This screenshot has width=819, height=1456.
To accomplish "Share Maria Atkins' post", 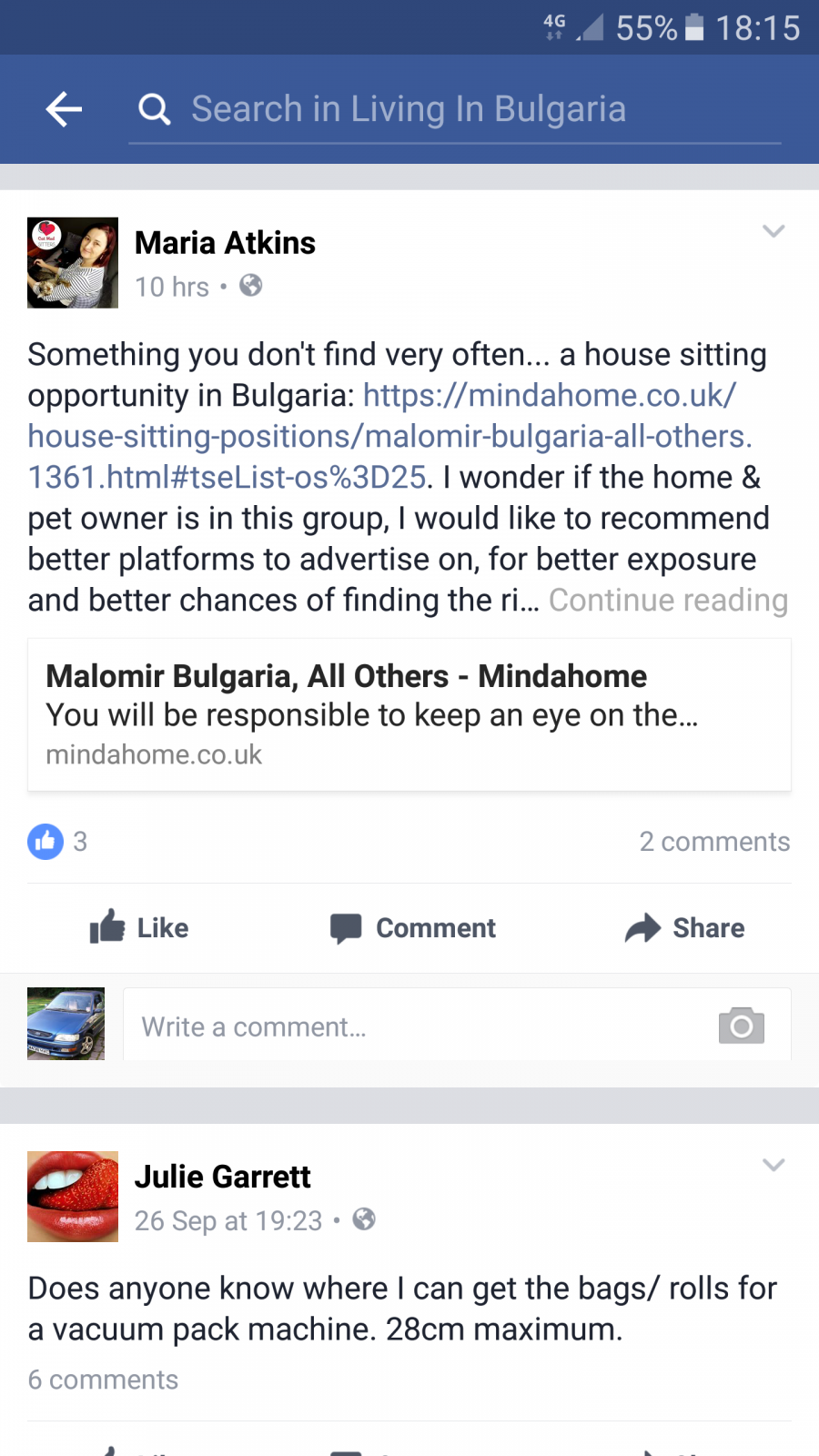I will (x=684, y=928).
